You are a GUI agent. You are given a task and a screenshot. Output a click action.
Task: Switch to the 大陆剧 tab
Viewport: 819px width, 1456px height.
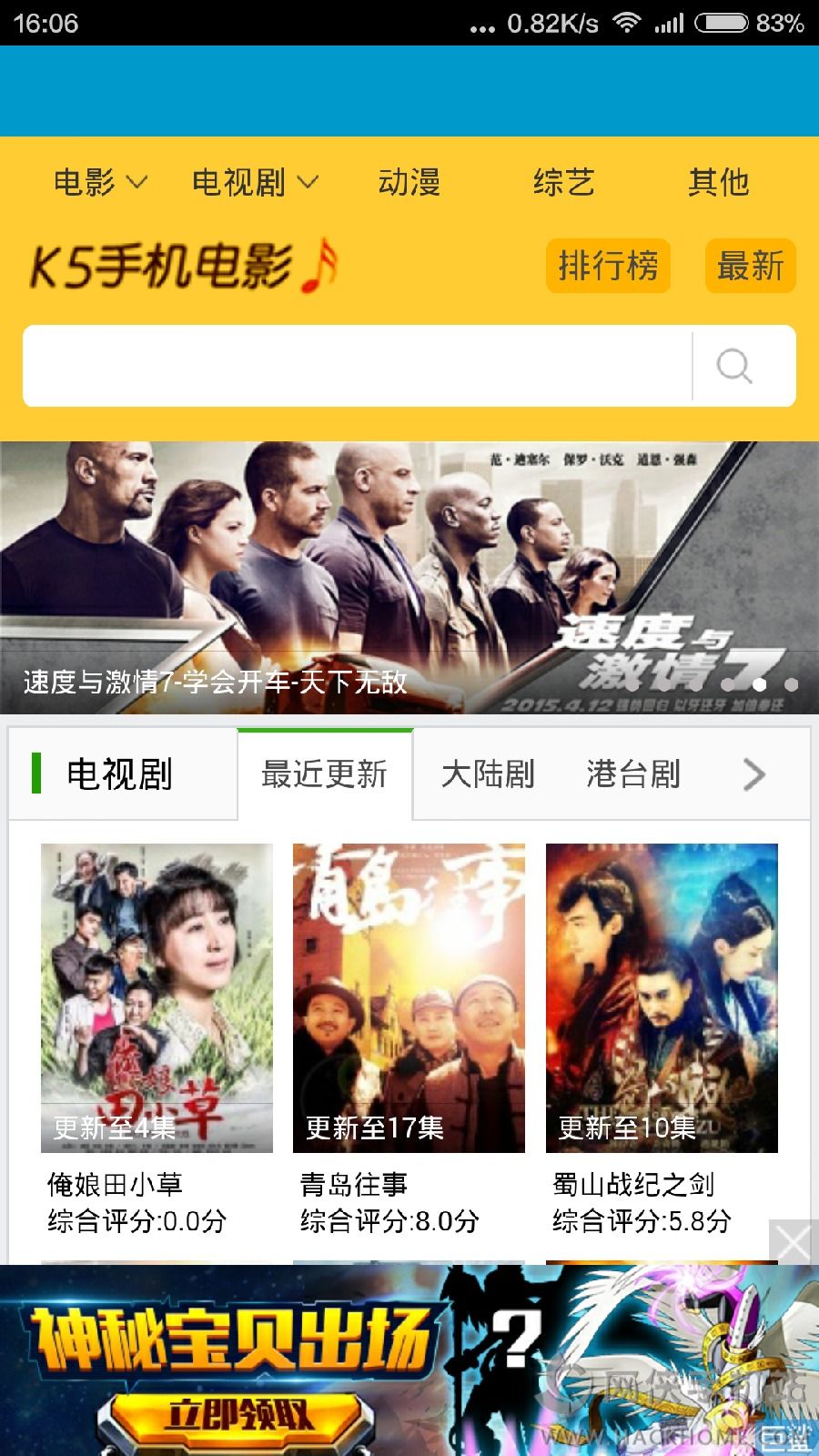488,774
